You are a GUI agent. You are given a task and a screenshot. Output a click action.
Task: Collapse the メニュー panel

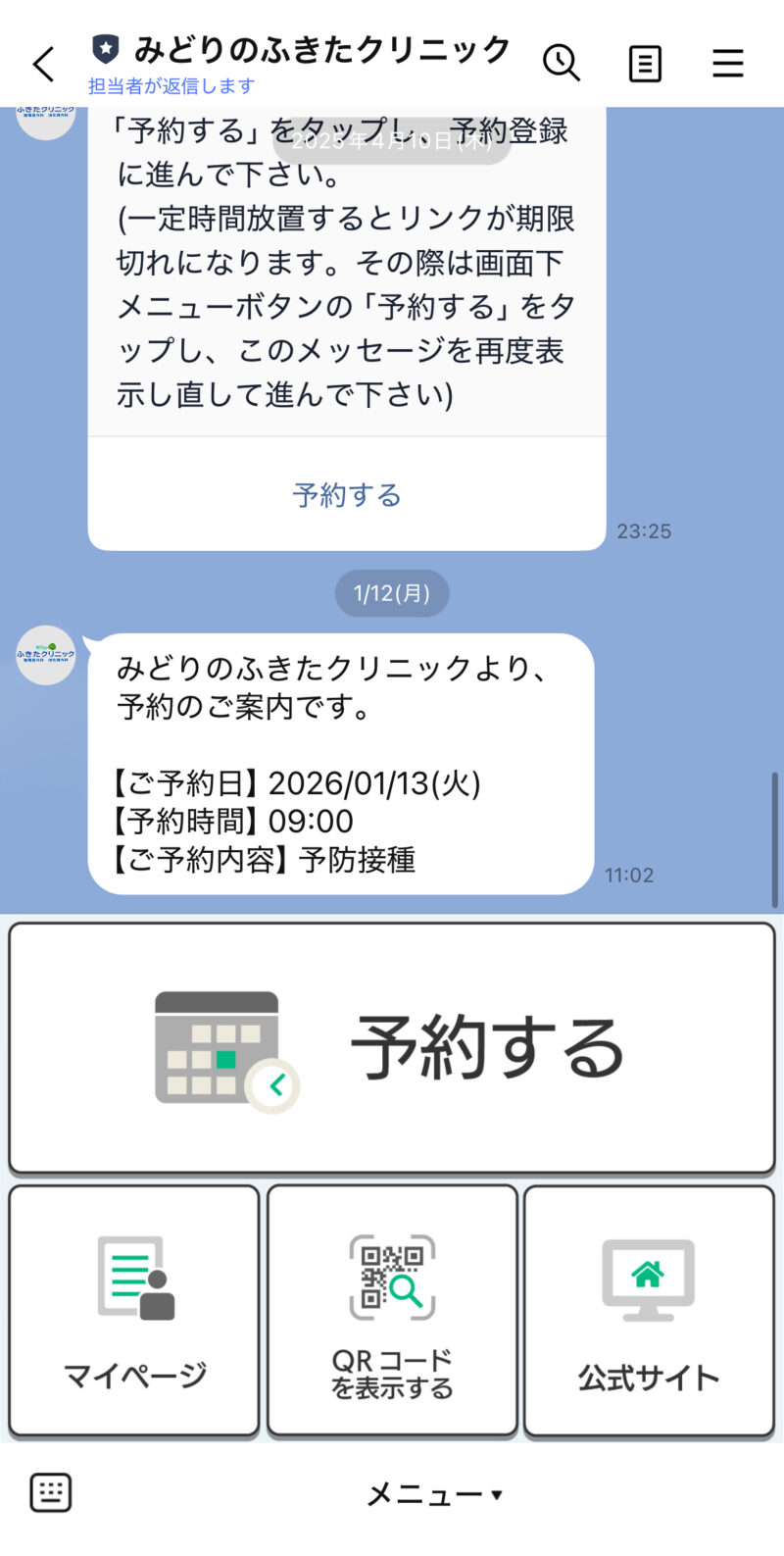tap(434, 1494)
